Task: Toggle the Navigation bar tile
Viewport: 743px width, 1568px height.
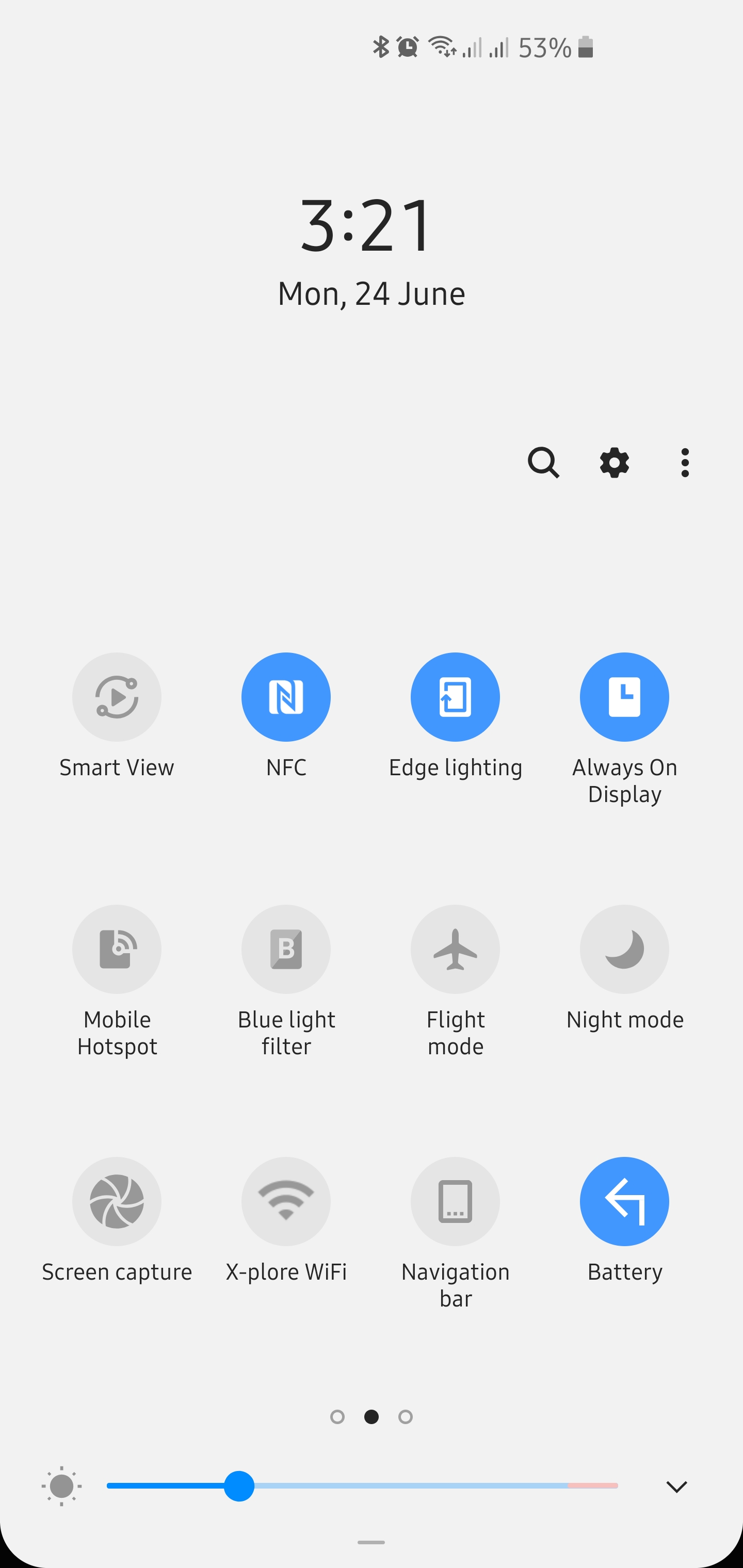Action: point(456,1202)
